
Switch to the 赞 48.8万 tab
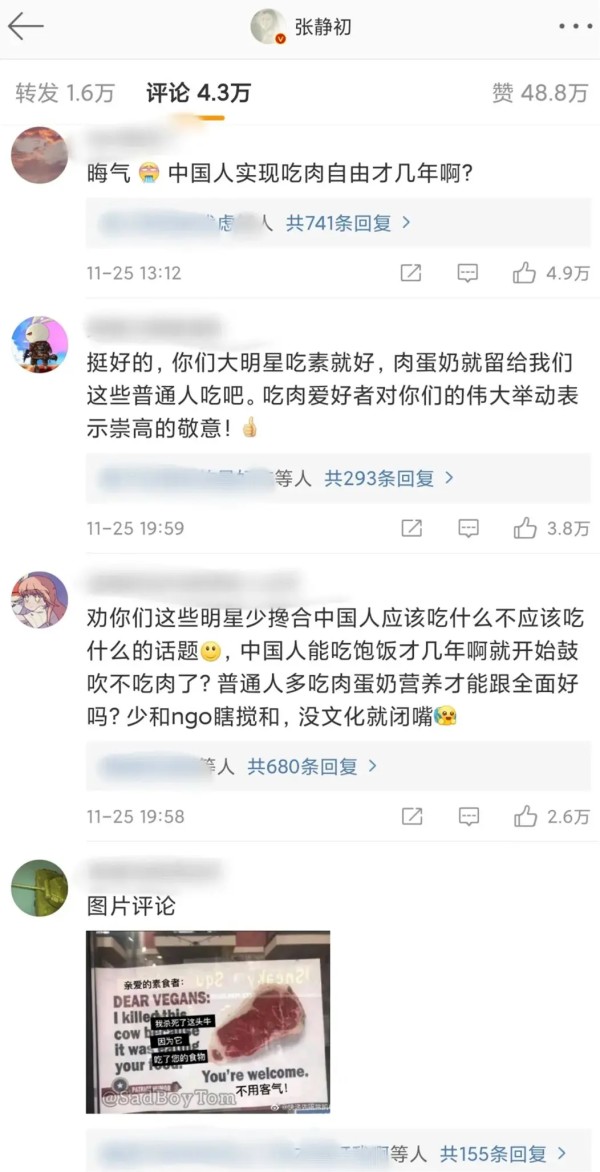(540, 93)
